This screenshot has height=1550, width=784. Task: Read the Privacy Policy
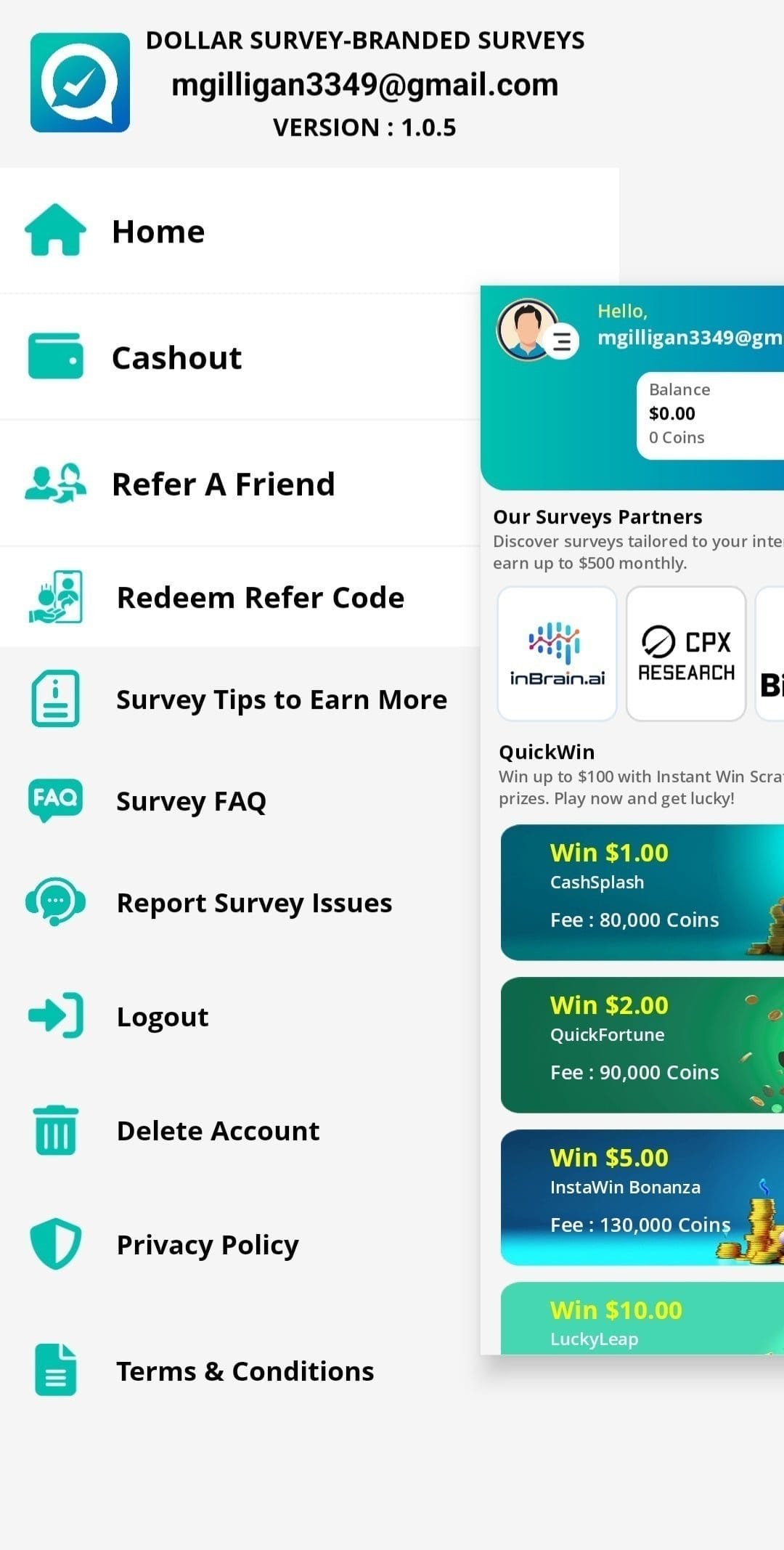coord(208,1245)
